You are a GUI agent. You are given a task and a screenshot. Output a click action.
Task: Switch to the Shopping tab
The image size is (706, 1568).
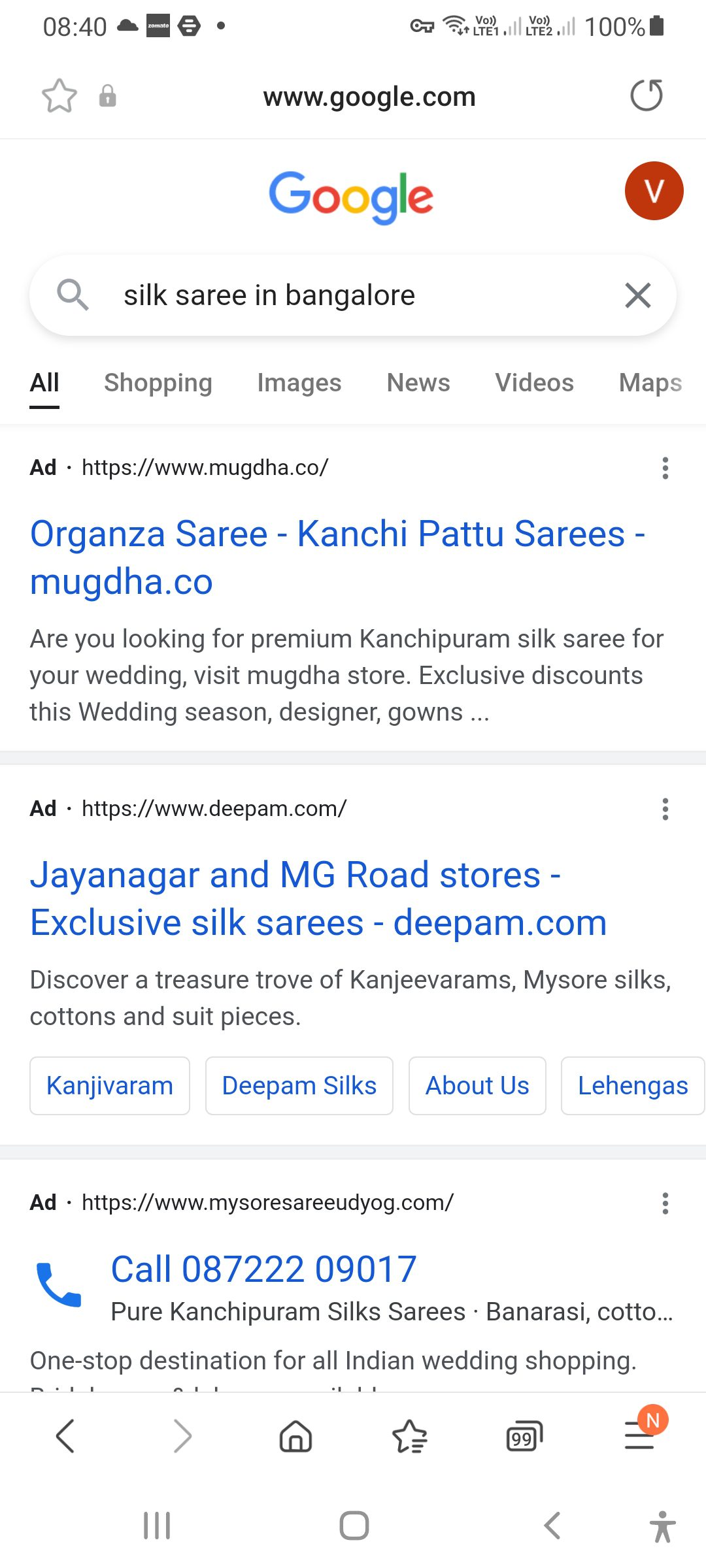158,383
